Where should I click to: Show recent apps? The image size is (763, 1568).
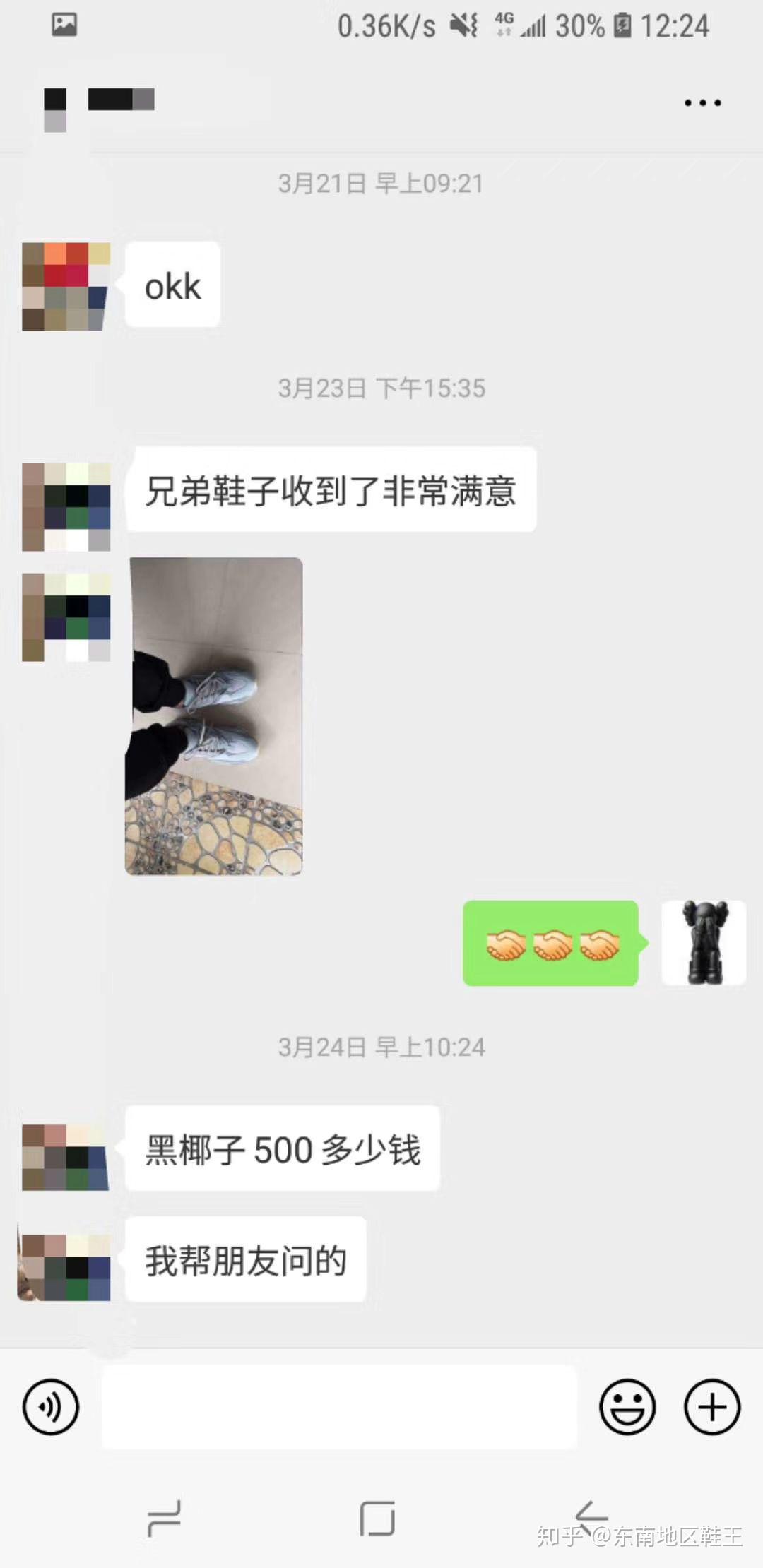point(164,1517)
